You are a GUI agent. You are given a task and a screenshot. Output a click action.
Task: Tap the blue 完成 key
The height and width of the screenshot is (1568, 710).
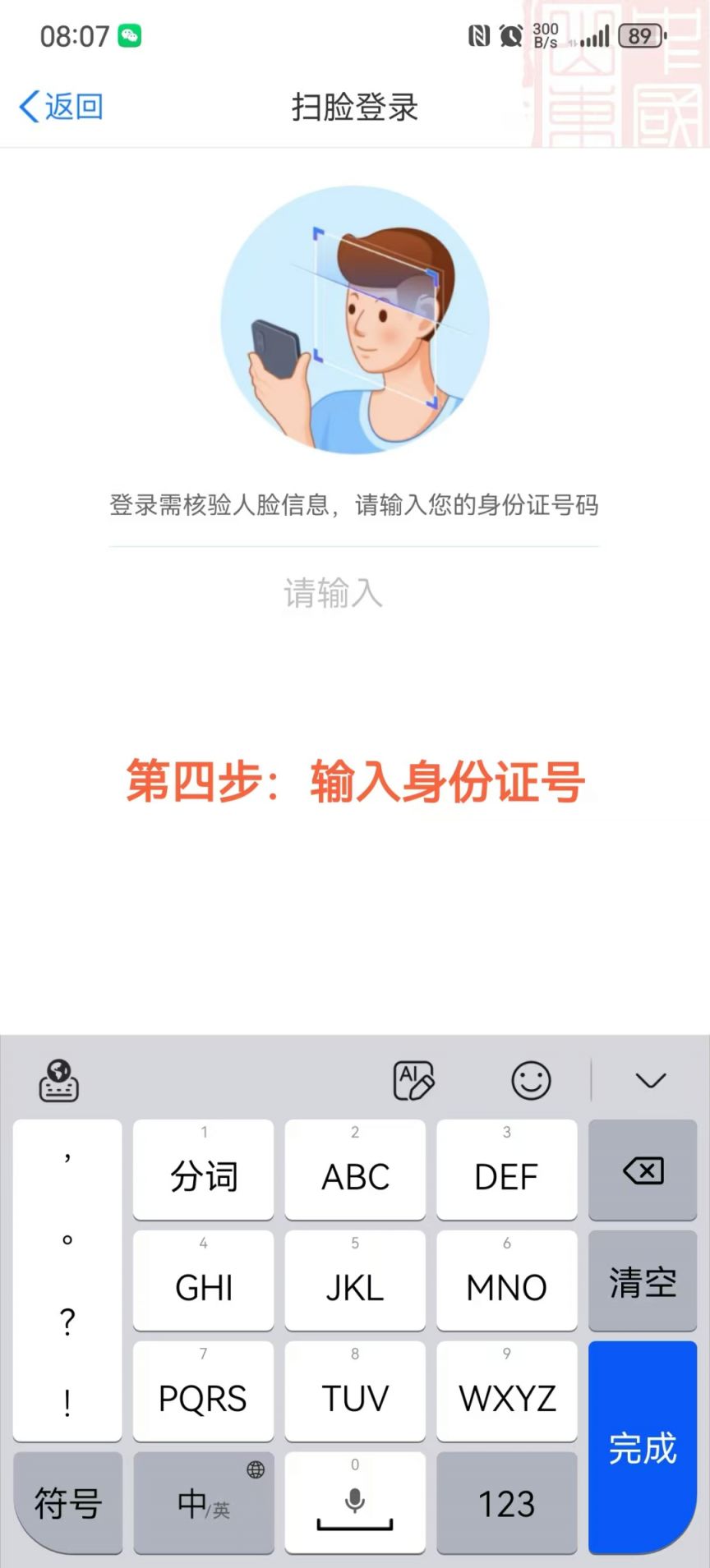[x=643, y=1447]
